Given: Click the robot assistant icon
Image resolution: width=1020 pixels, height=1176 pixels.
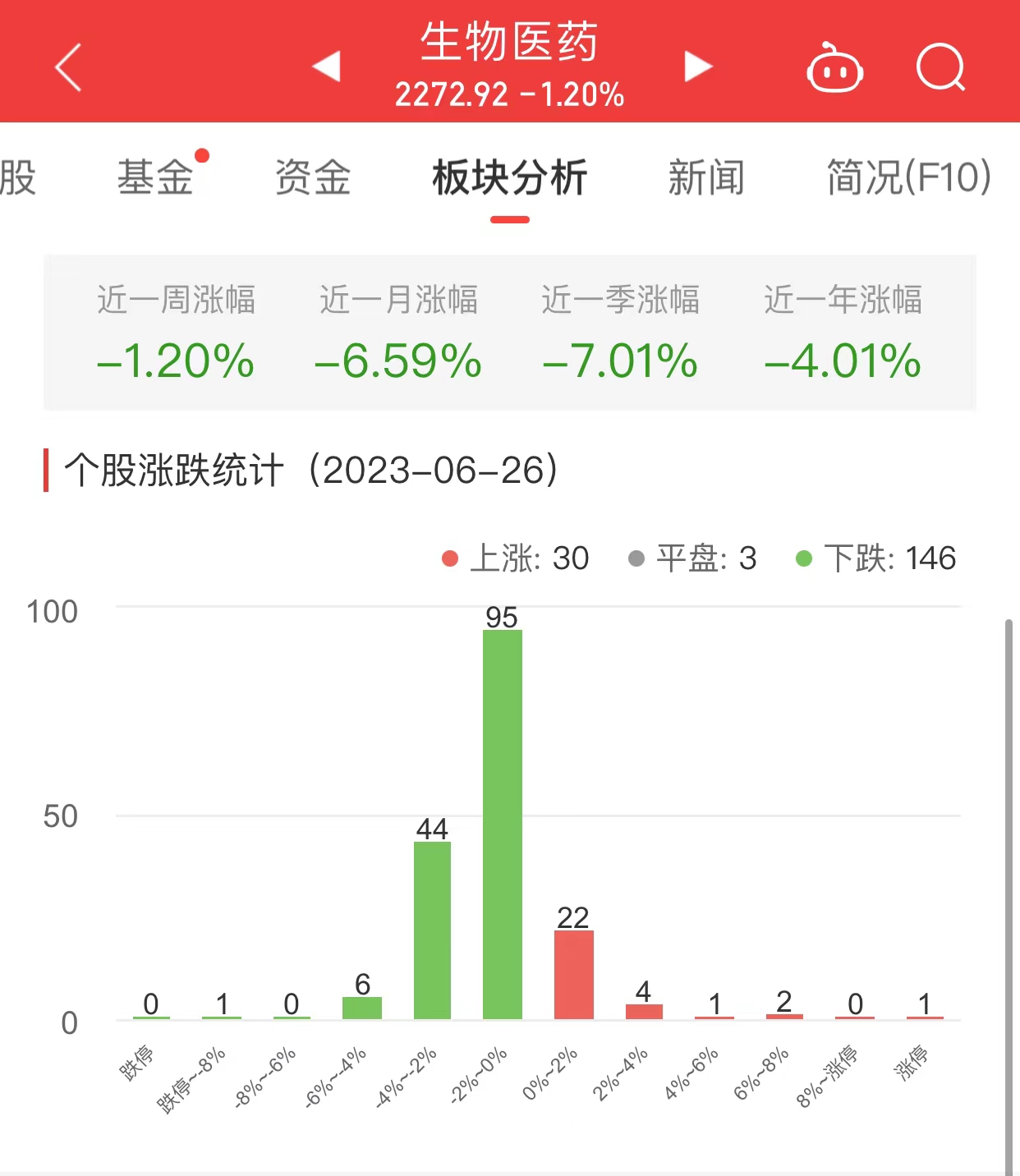Looking at the screenshot, I should [x=835, y=67].
